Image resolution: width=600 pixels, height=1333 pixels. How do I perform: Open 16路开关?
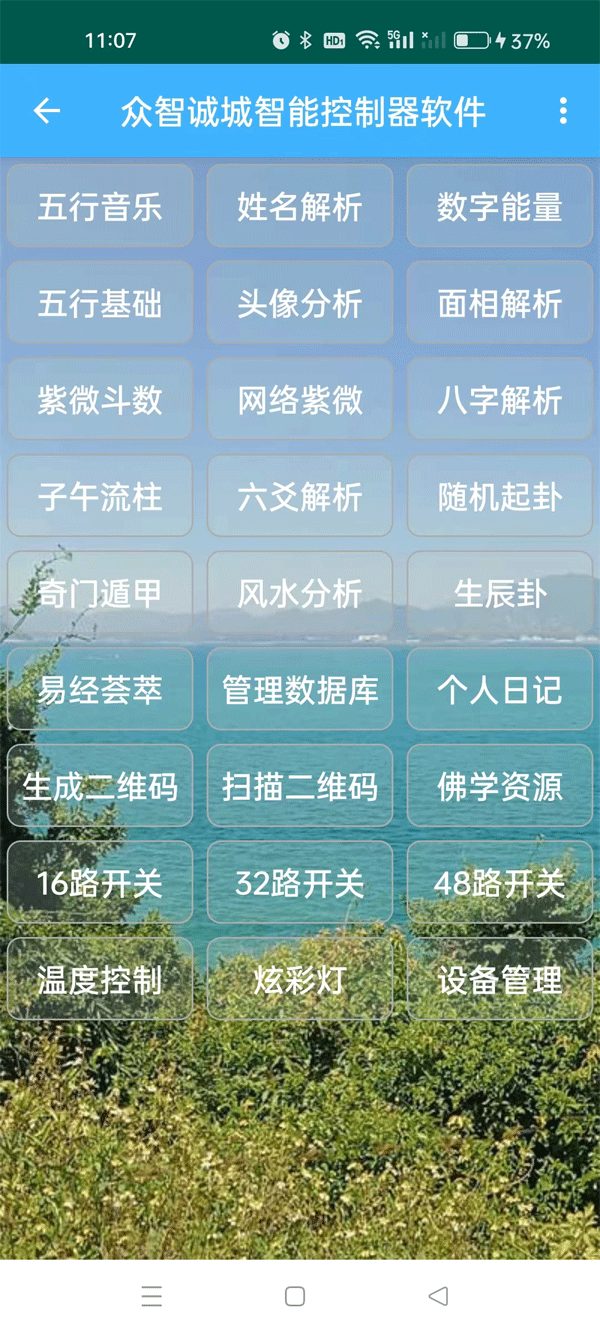(100, 883)
